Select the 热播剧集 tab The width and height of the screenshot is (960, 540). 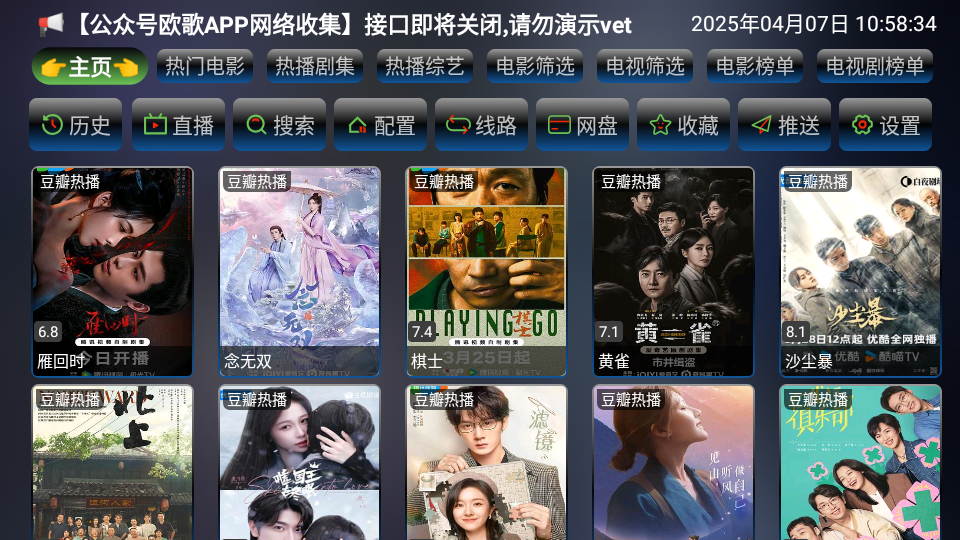315,67
